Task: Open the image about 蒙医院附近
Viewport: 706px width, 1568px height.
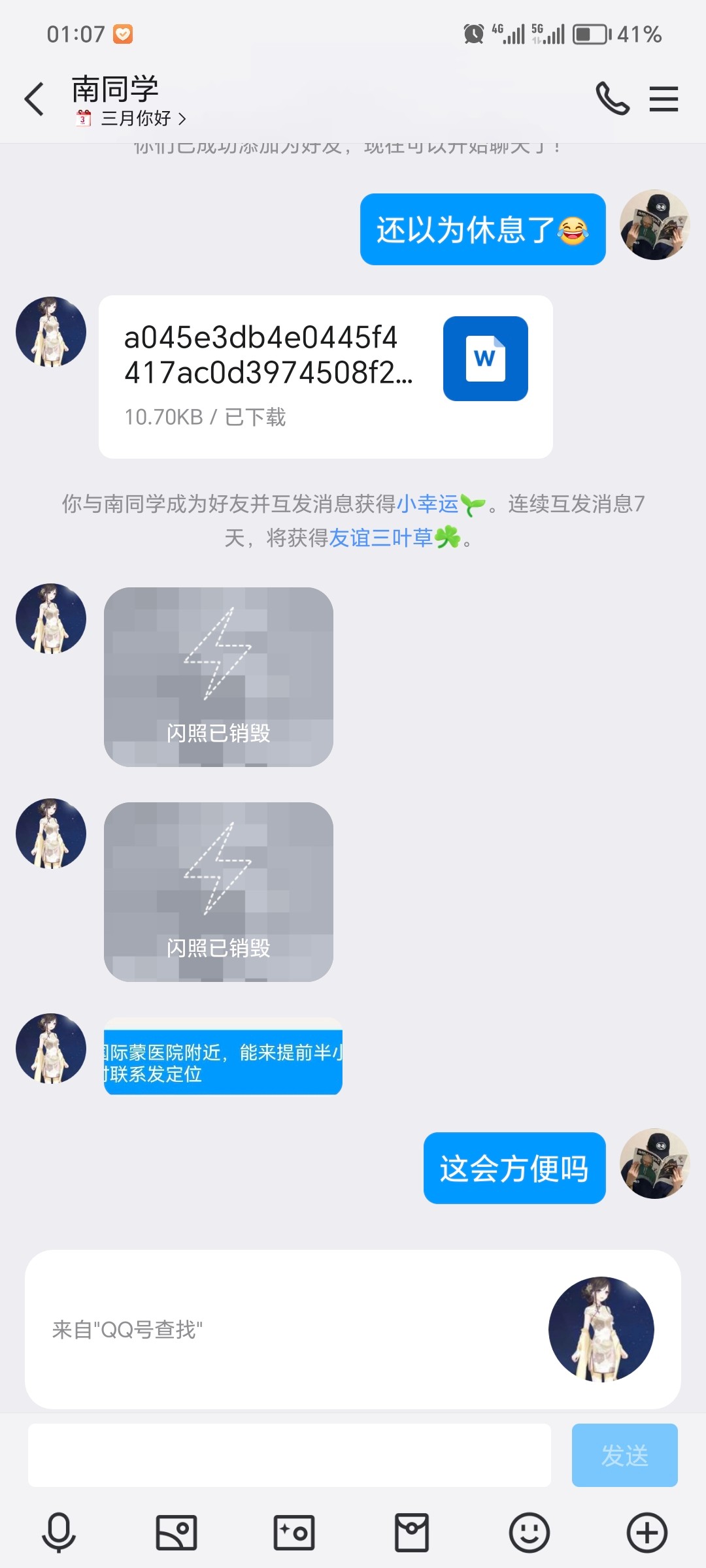Action: click(223, 1056)
